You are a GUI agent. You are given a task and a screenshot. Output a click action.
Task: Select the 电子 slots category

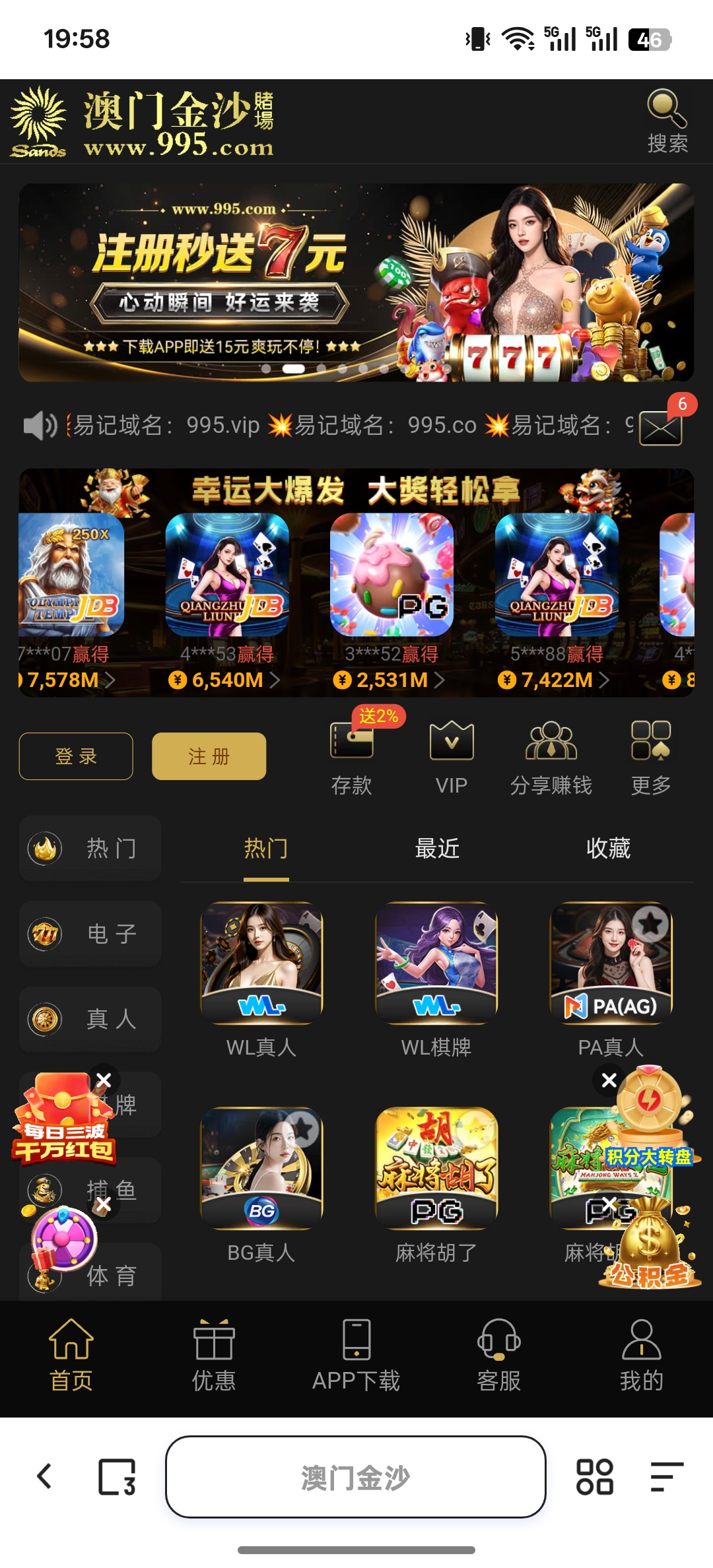[90, 934]
